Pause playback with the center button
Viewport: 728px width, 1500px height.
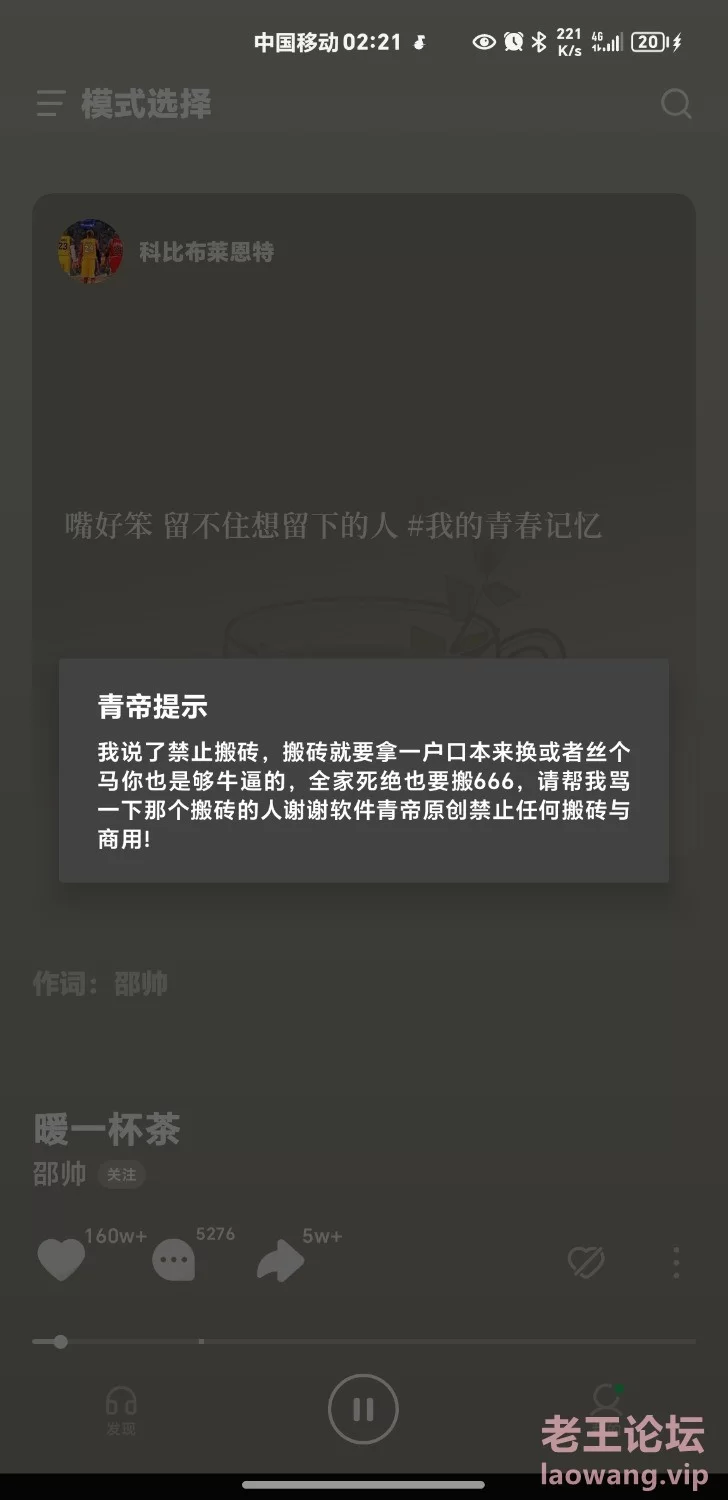[x=363, y=1409]
